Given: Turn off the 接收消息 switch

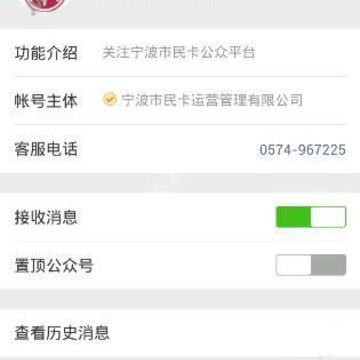Looking at the screenshot, I should pos(311,217).
